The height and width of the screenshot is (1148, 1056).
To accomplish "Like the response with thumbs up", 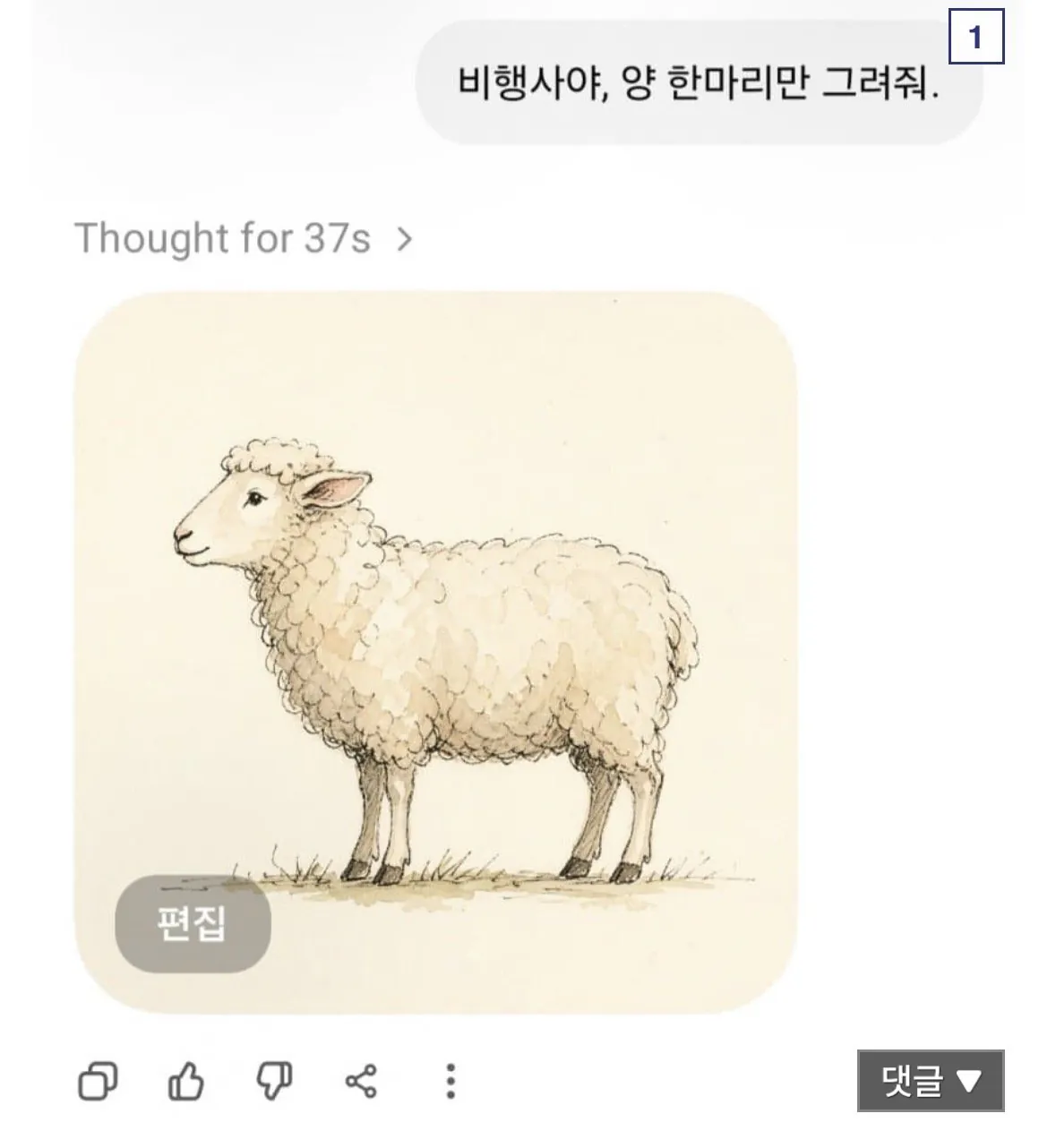I will coord(186,1081).
